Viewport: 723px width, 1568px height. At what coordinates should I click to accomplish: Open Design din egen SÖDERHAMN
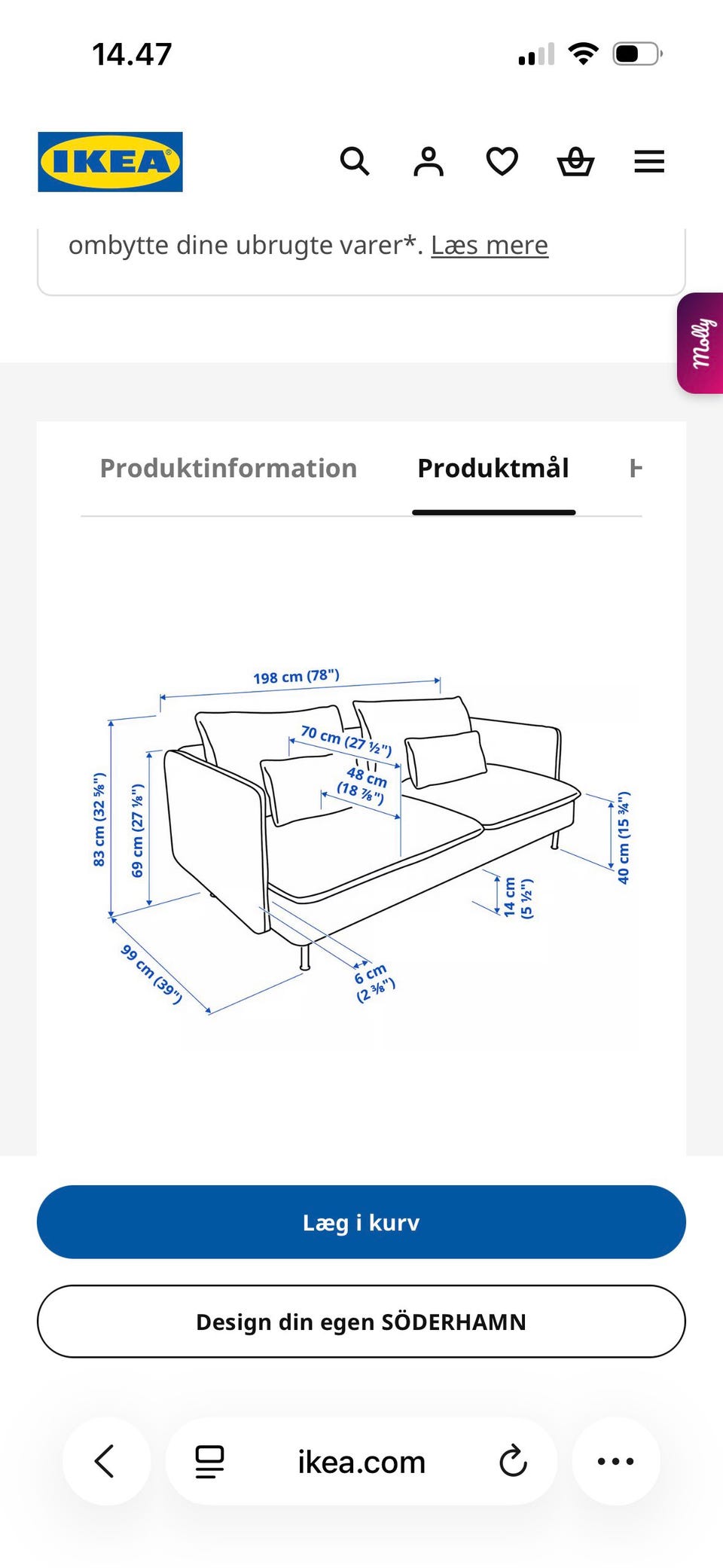[361, 1321]
